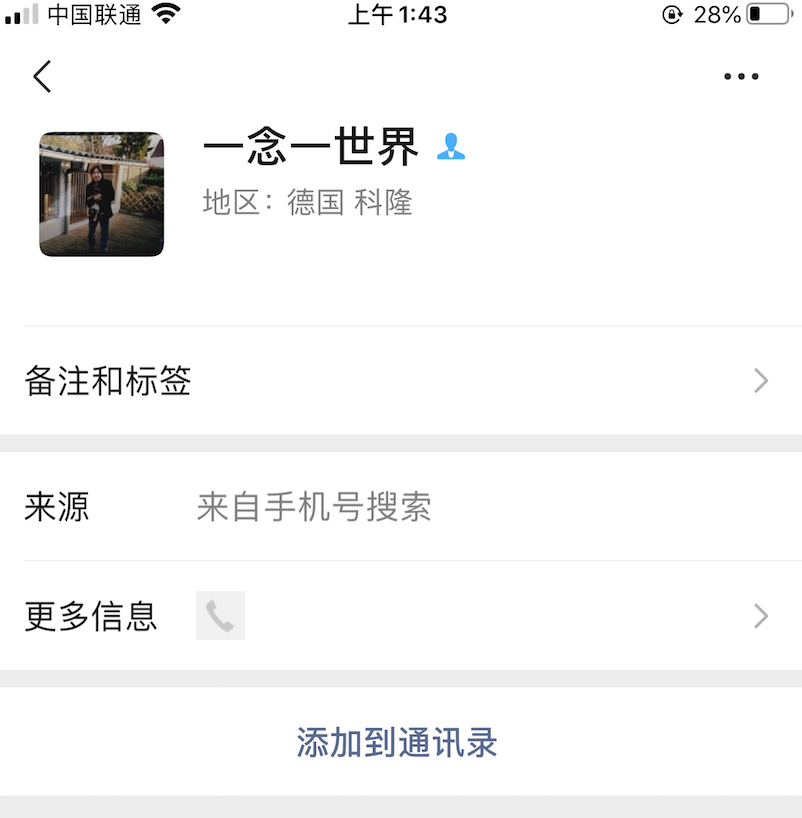Tap the blue contact person icon beside the name
The height and width of the screenshot is (818, 802).
tap(452, 148)
